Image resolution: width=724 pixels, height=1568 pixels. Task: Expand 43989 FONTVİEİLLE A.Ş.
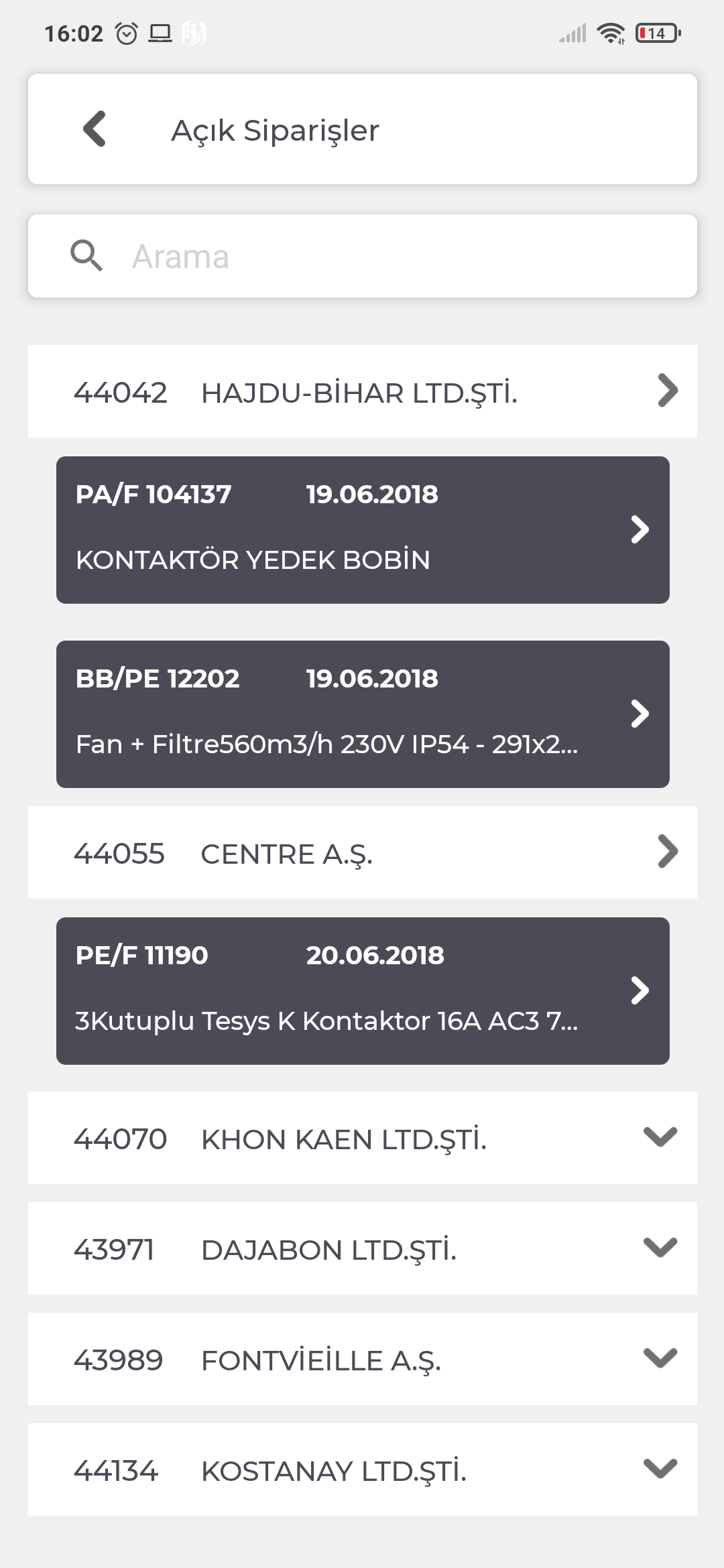click(x=363, y=1359)
